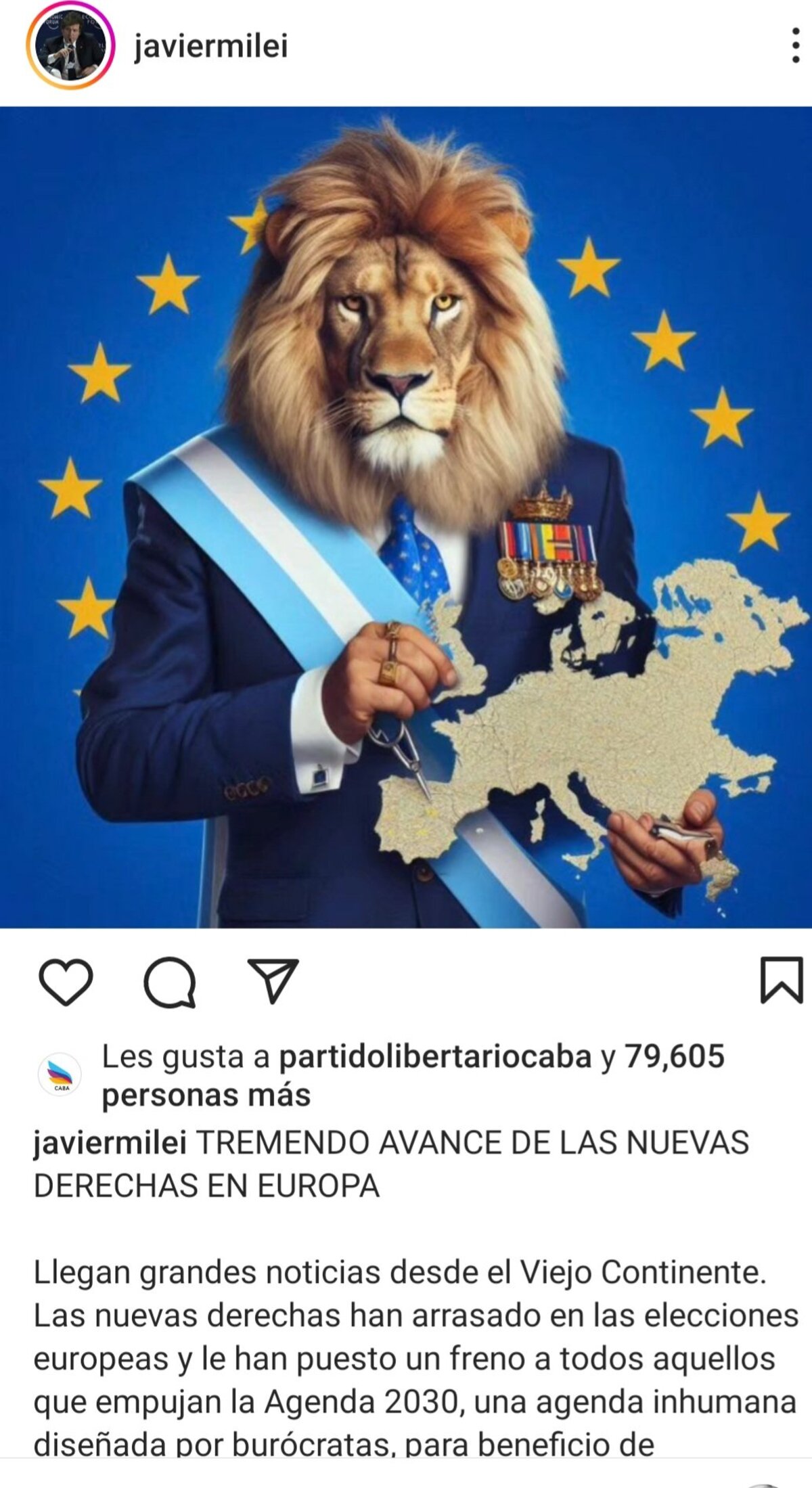Open the comments on this post
Viewport: 812px width, 1488px height.
tap(170, 981)
